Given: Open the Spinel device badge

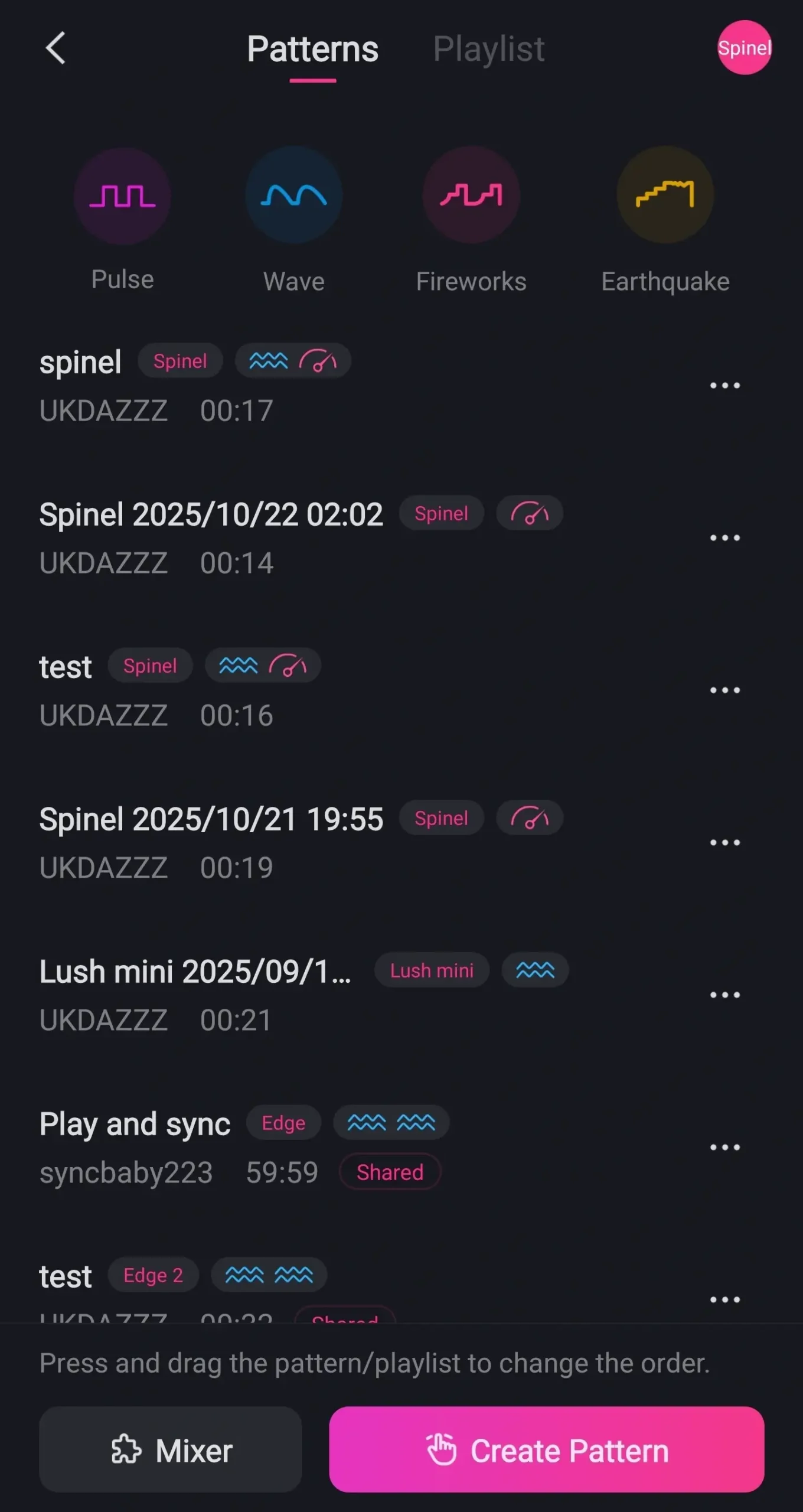Looking at the screenshot, I should click(x=744, y=48).
